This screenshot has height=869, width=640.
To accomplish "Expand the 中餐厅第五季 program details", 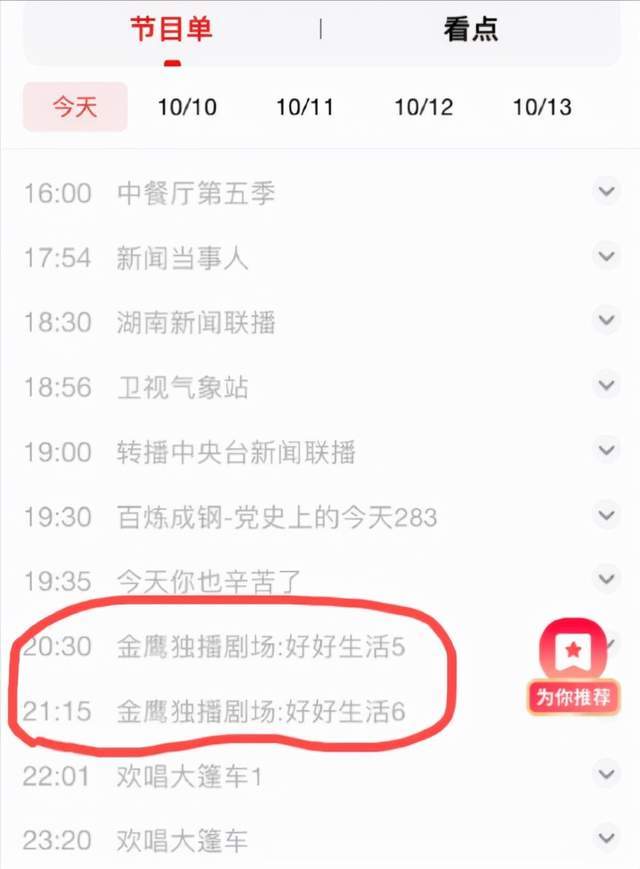I will click(x=606, y=191).
